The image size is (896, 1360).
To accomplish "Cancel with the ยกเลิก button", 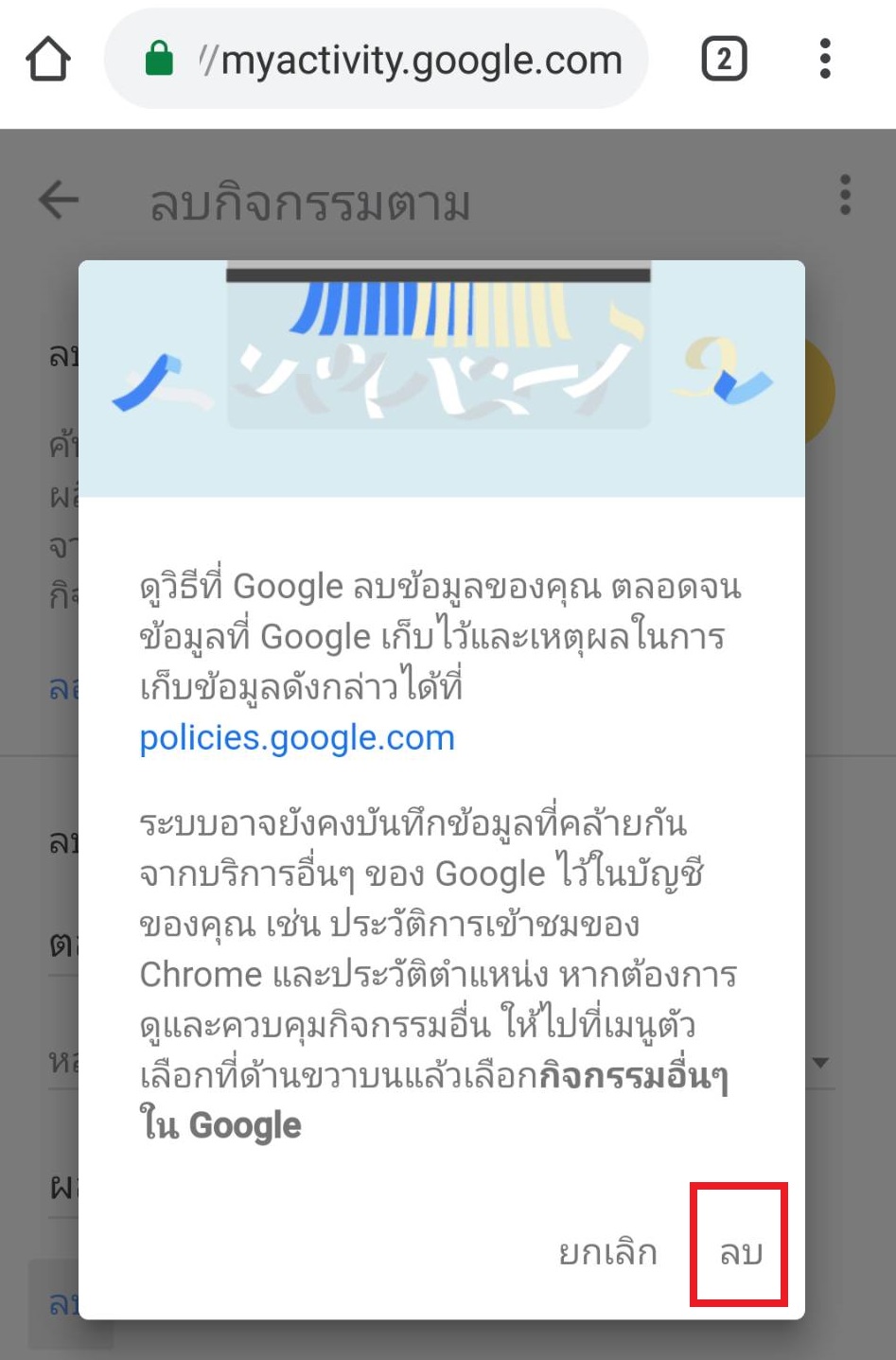I will (x=607, y=1252).
